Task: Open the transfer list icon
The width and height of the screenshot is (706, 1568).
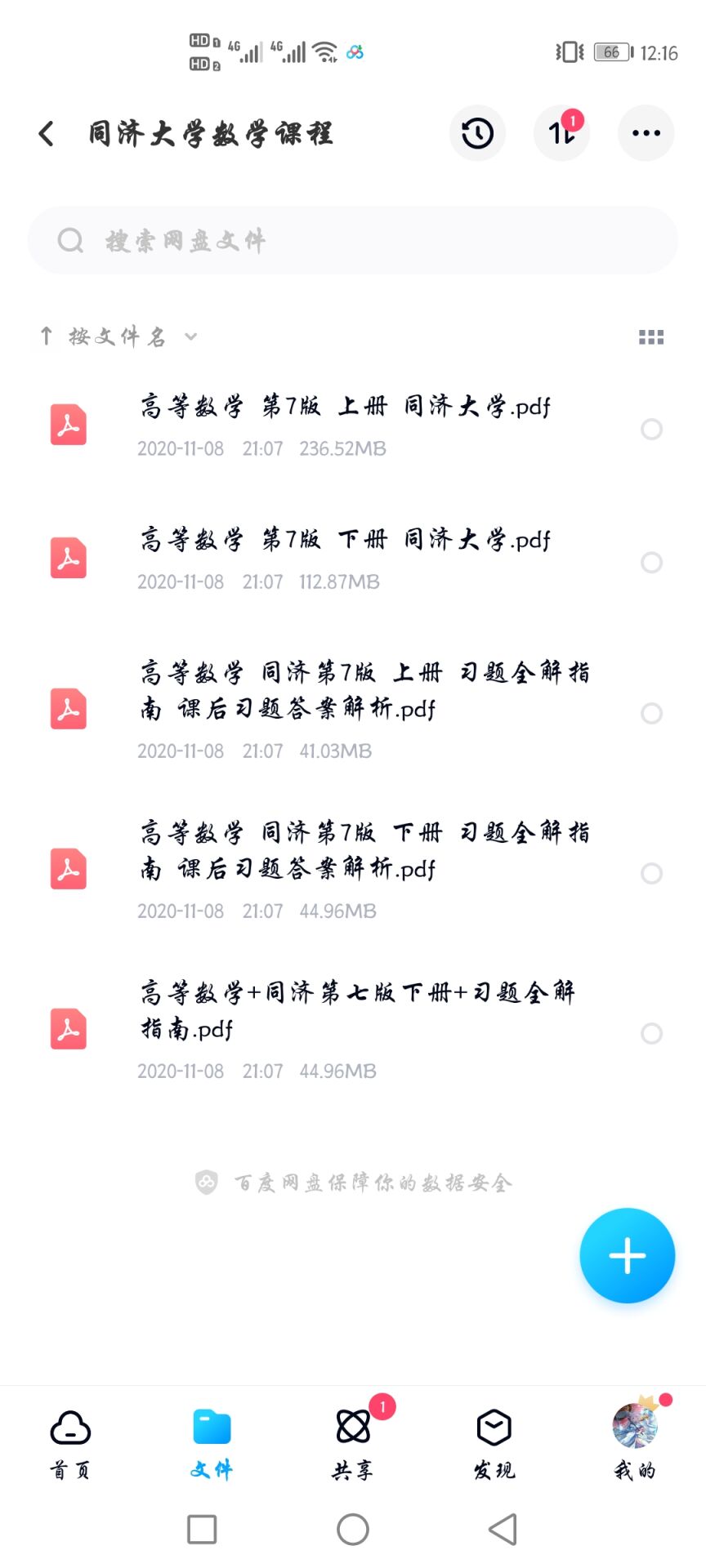Action: click(x=562, y=133)
